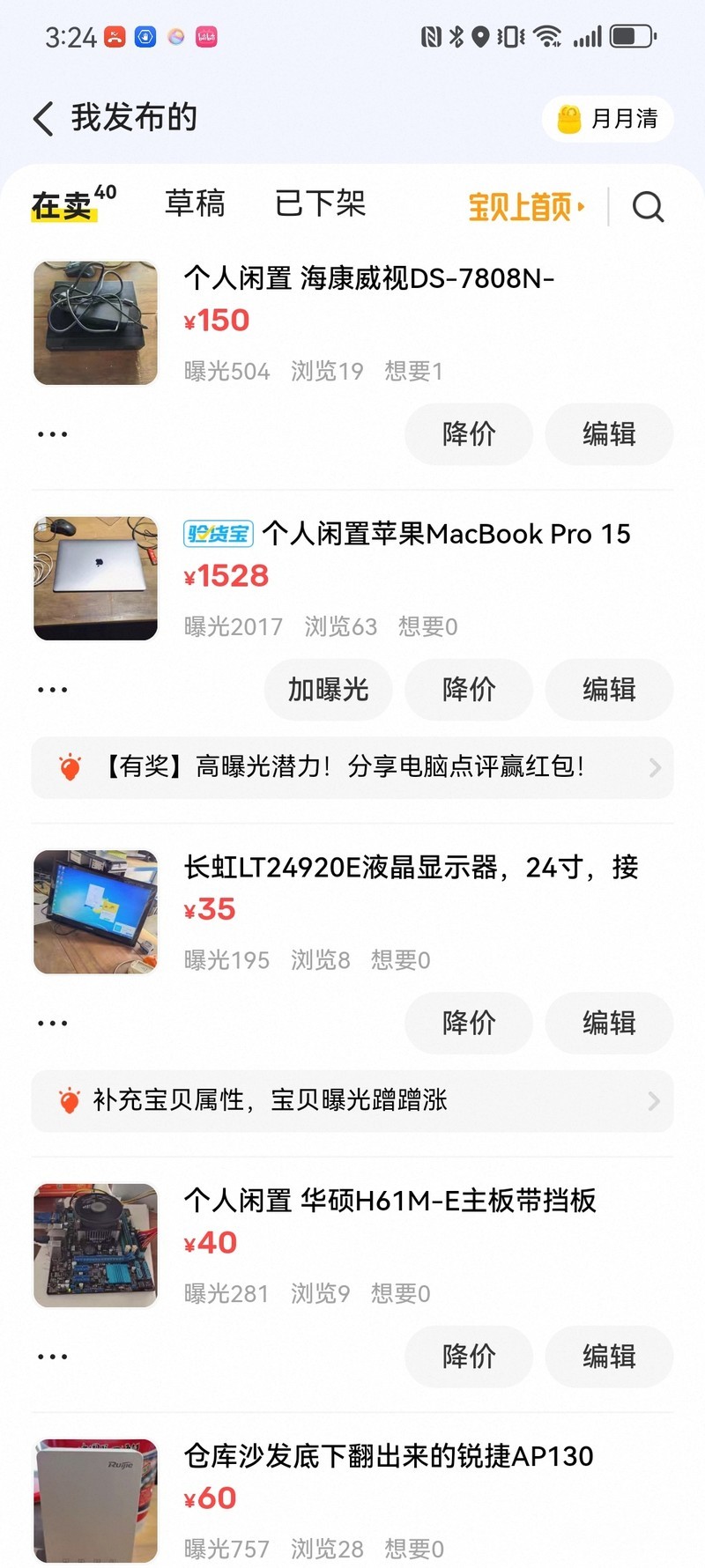Edit the 海康威视 listing

click(609, 433)
